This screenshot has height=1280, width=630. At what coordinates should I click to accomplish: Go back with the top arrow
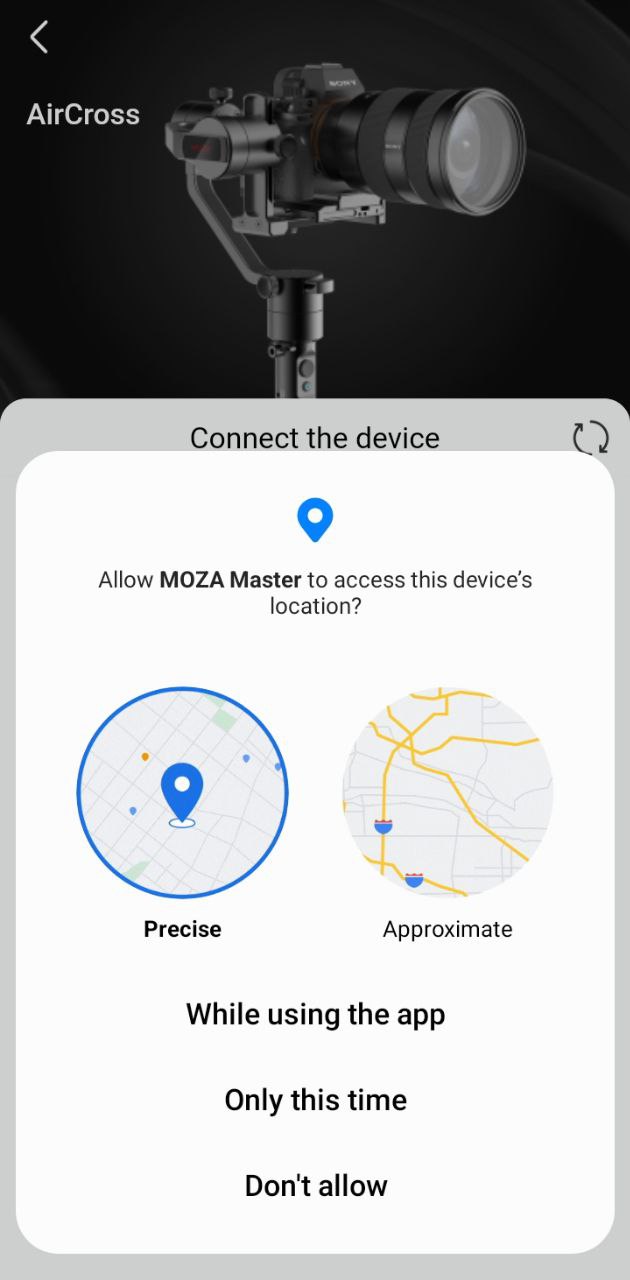coord(39,38)
